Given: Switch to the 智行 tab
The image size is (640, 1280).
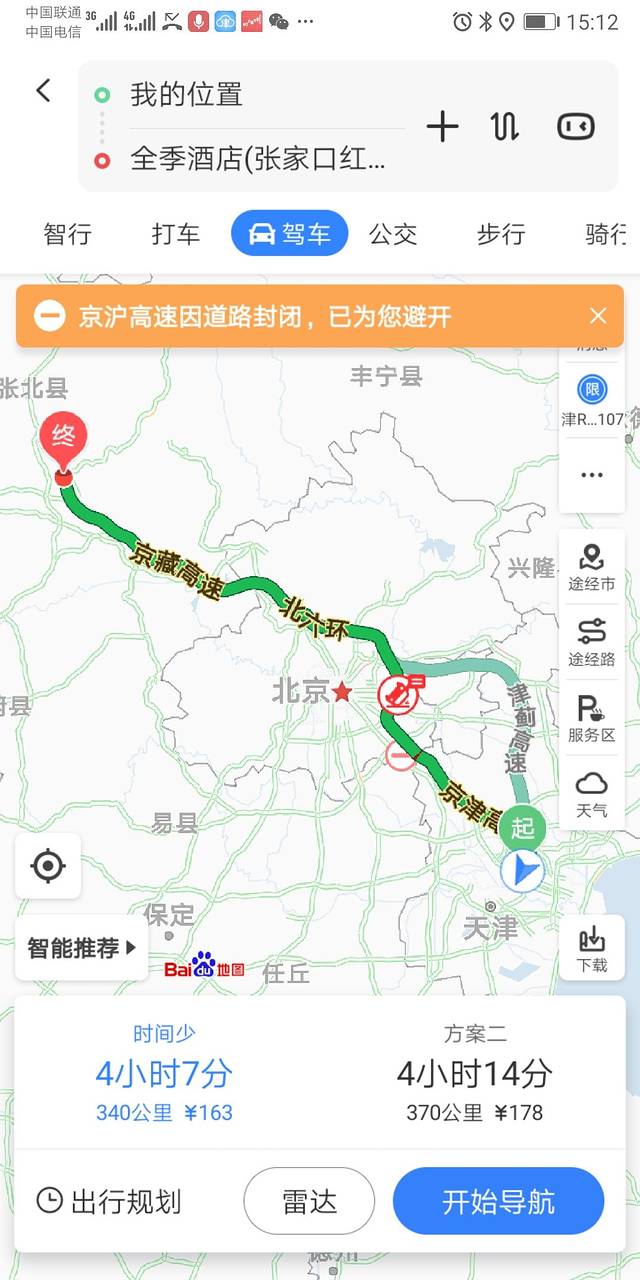Looking at the screenshot, I should (68, 235).
